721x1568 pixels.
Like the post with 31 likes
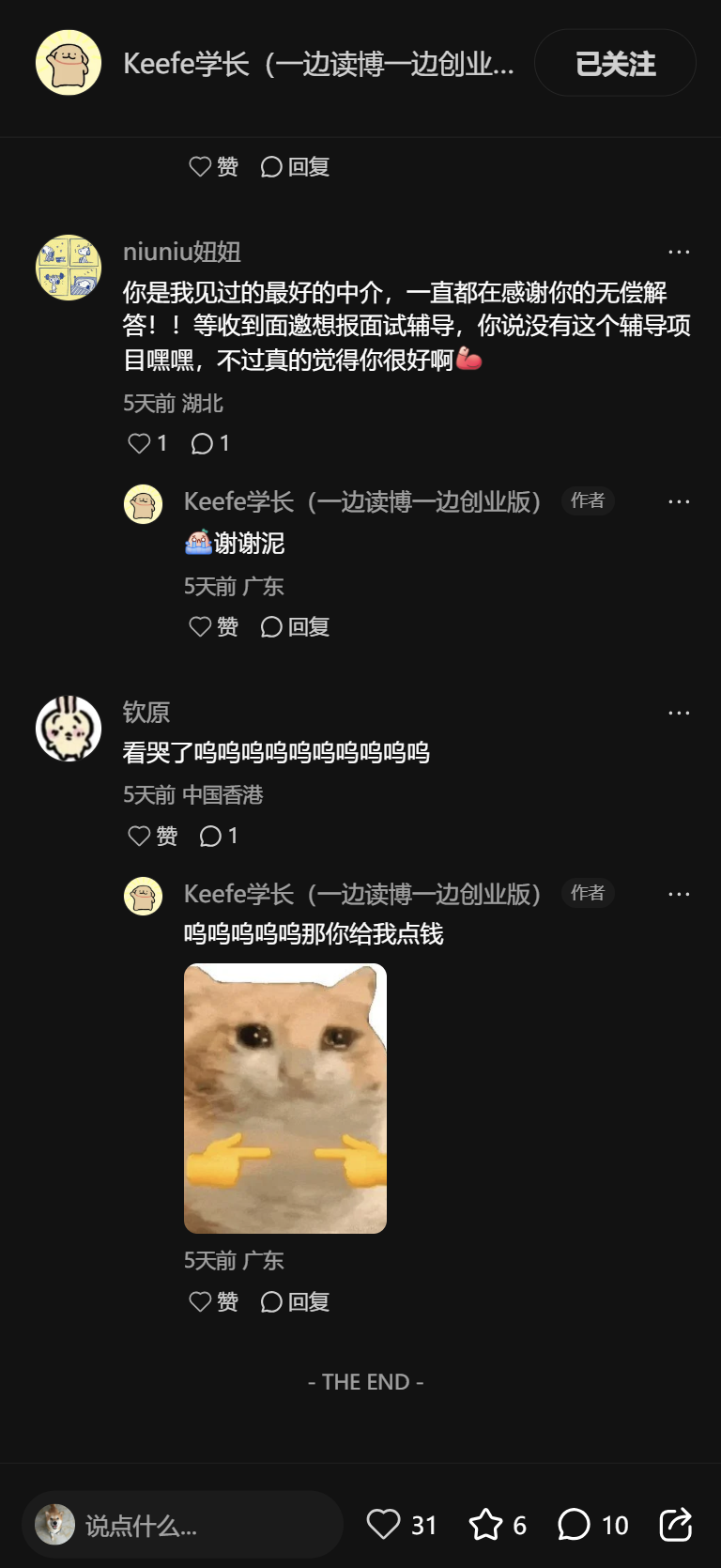[x=384, y=1524]
